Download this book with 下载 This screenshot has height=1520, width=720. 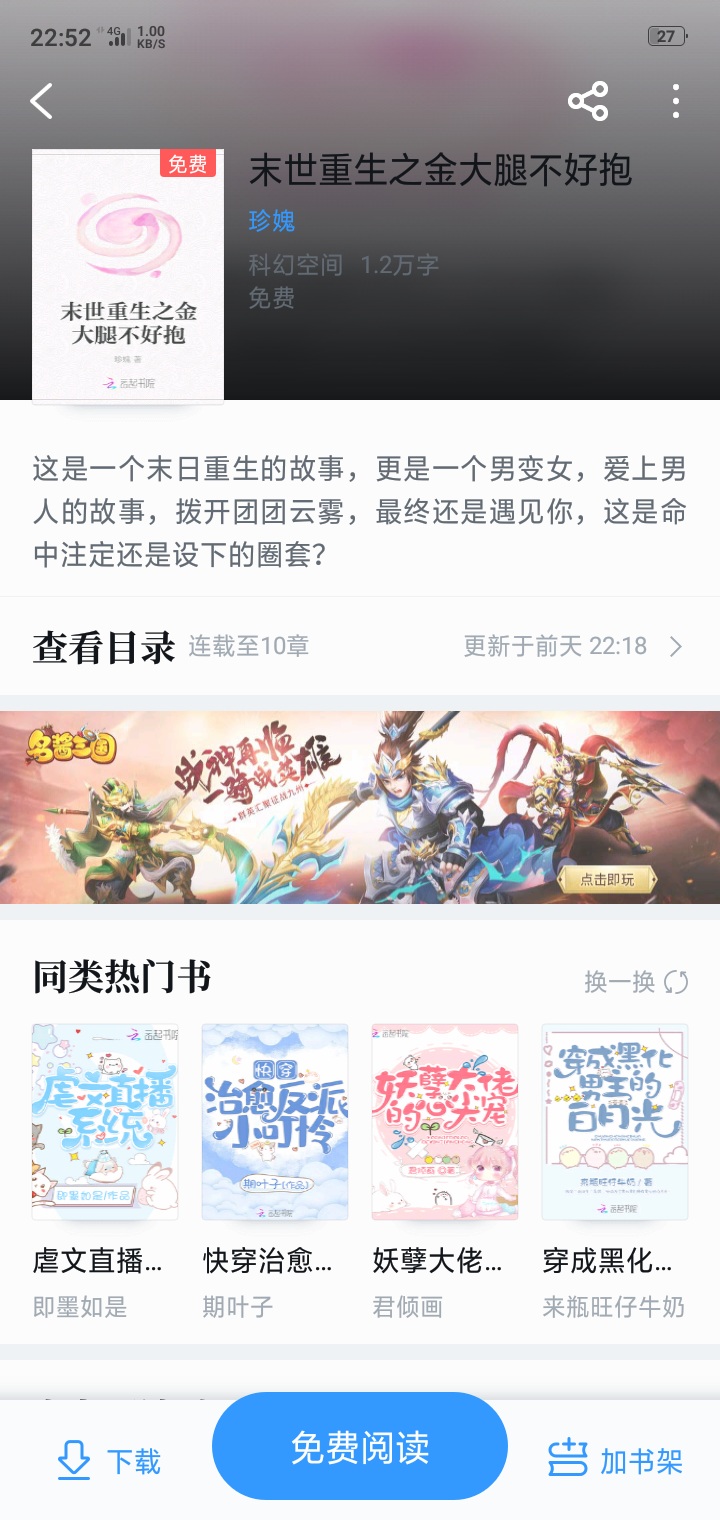tap(108, 1461)
